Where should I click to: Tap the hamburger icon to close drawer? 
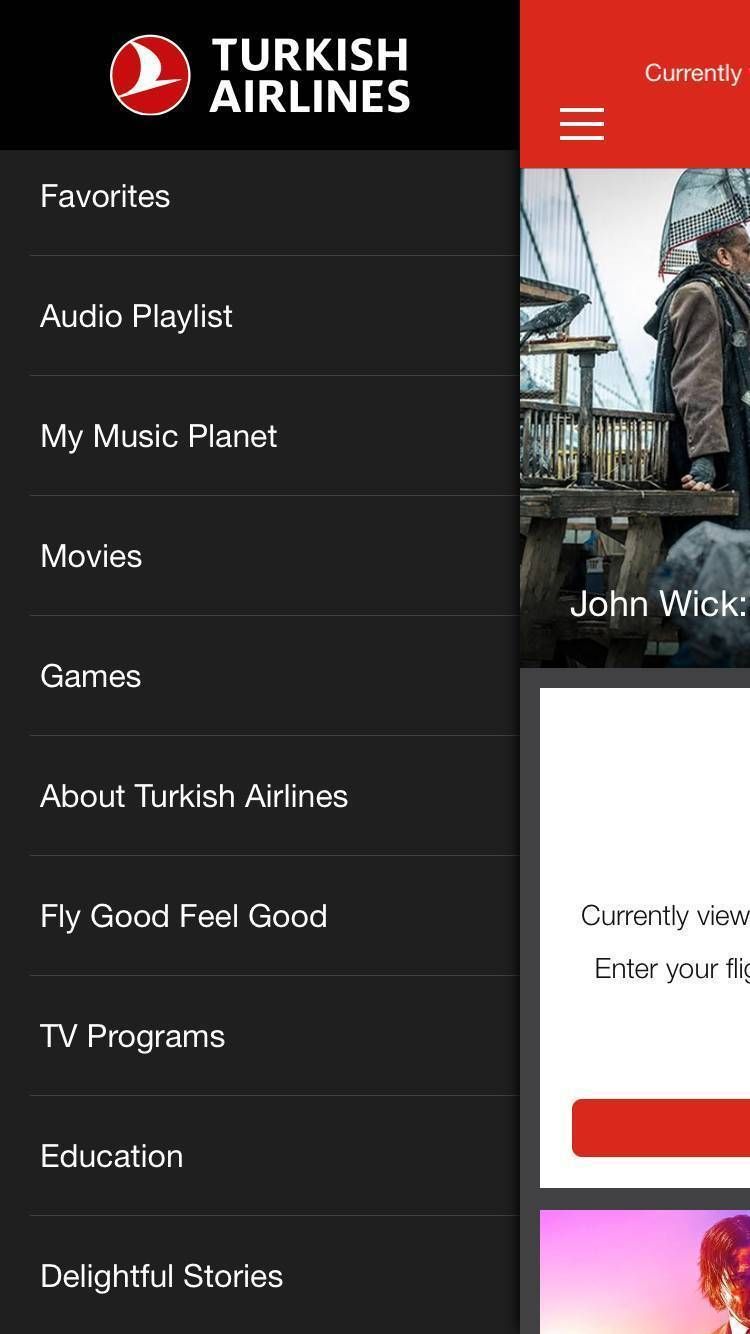pos(582,124)
